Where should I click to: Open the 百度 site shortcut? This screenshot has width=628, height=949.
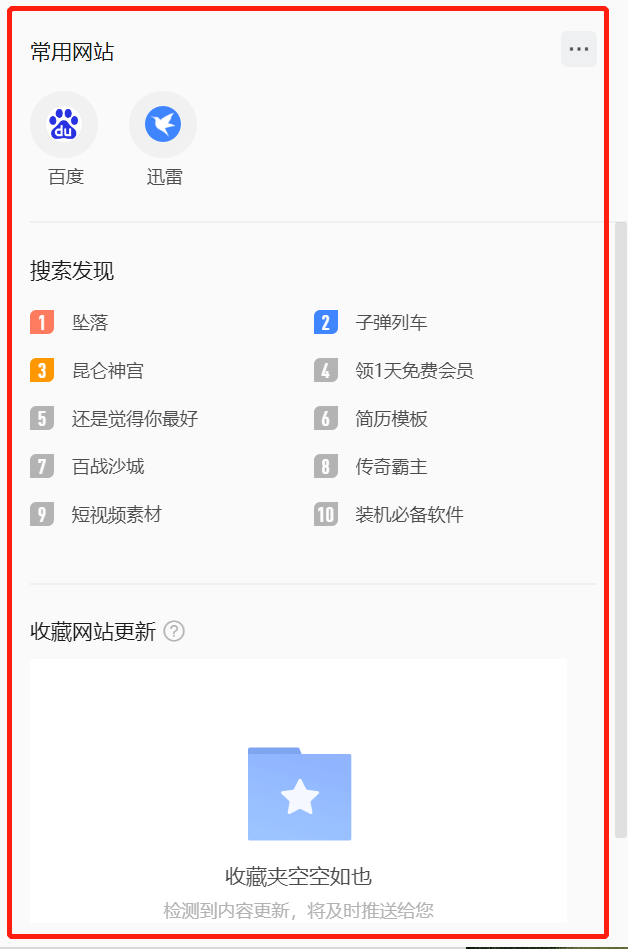pos(64,126)
